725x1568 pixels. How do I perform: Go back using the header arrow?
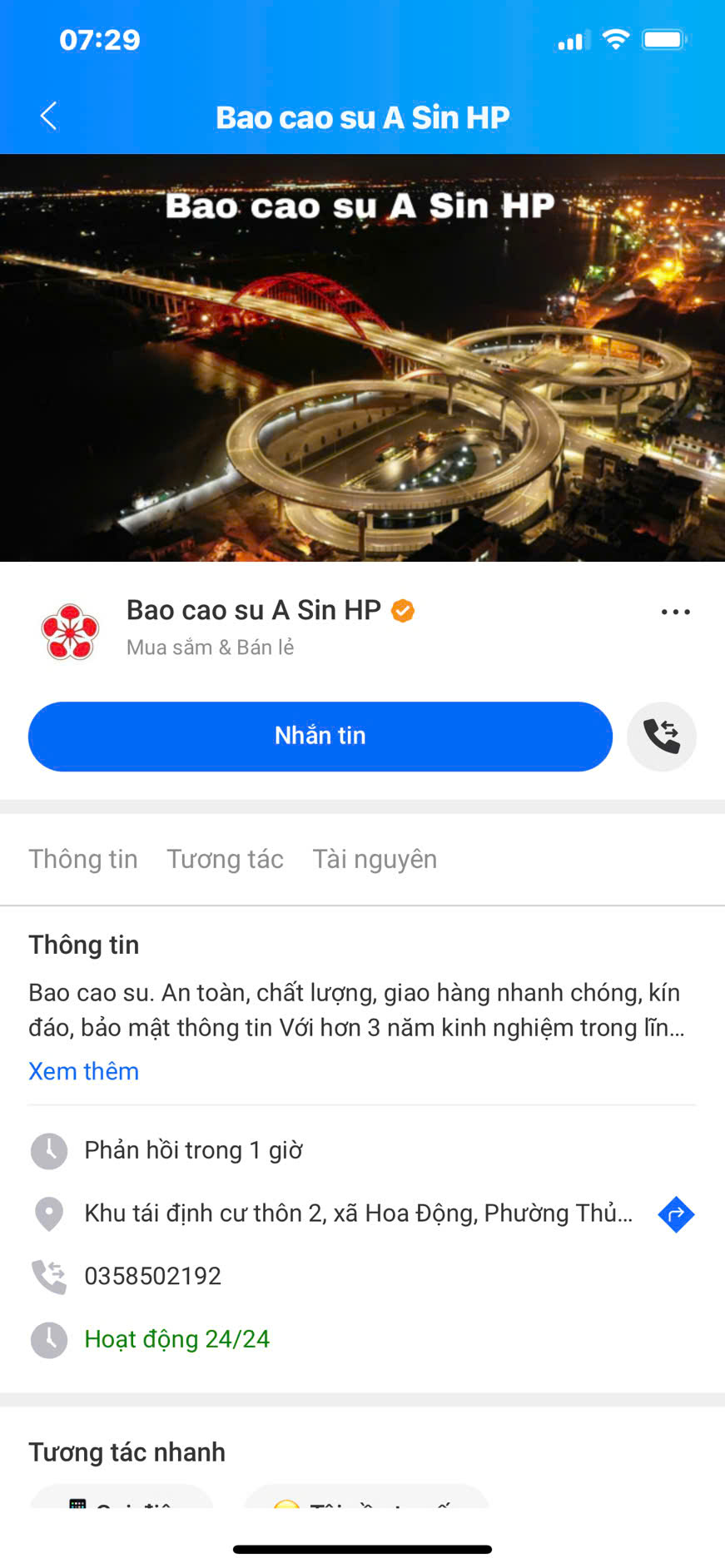48,117
